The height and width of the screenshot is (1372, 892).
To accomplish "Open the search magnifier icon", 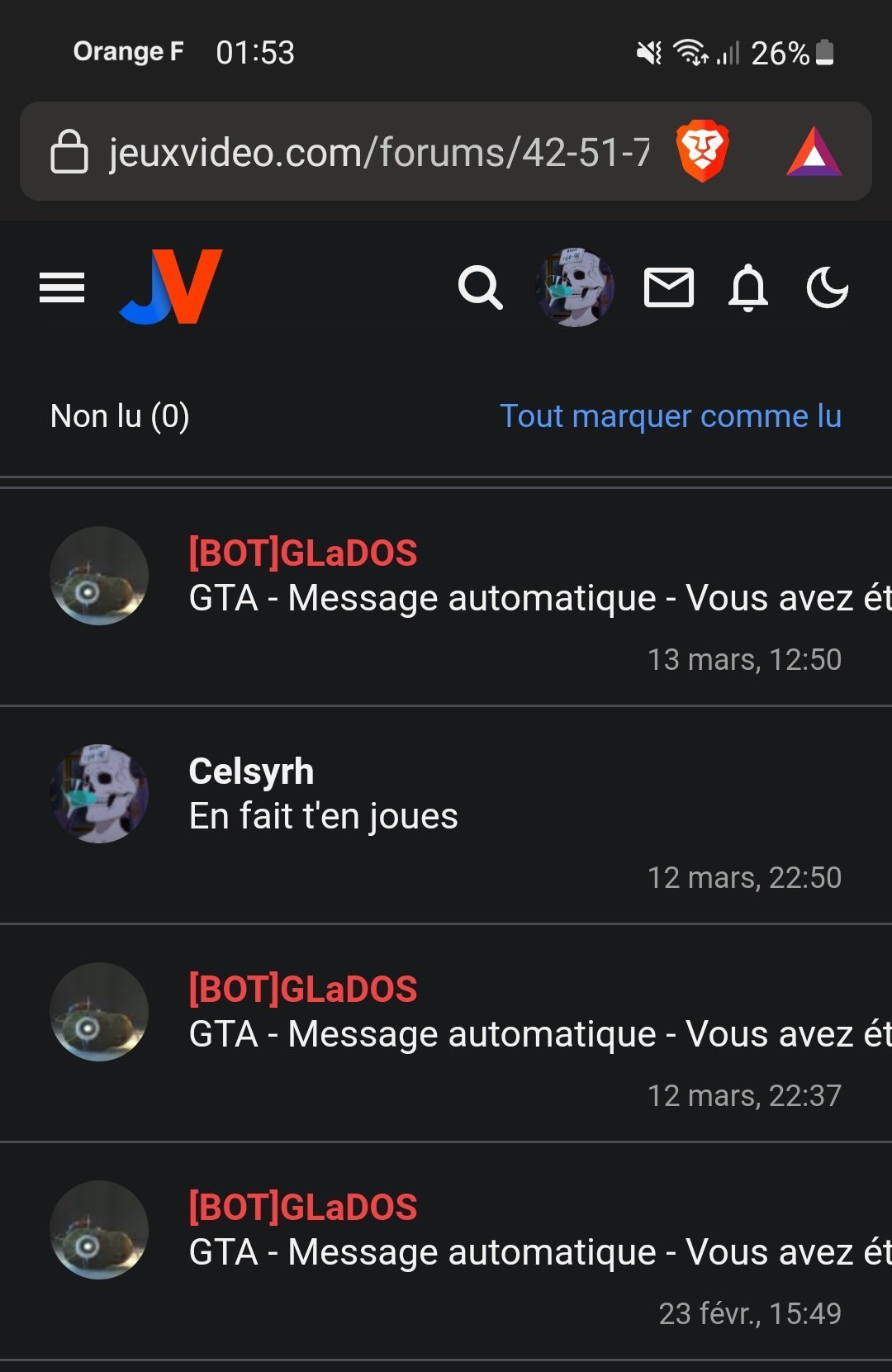I will [480, 287].
